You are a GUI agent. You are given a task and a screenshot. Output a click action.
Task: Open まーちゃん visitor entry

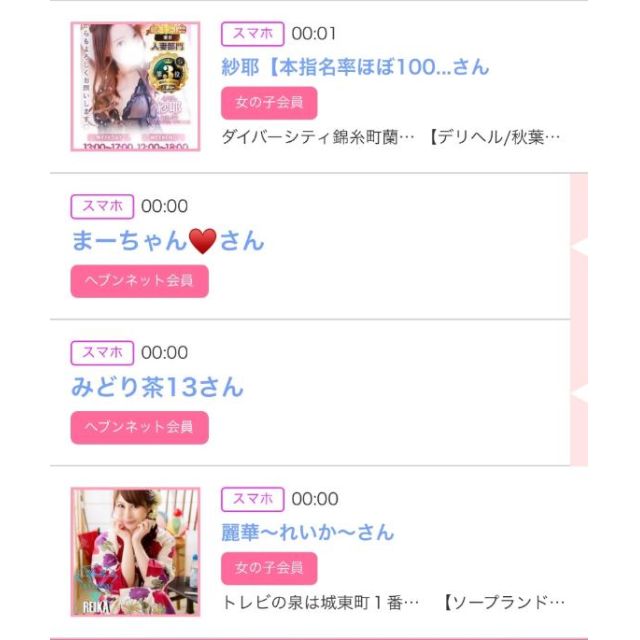coord(167,240)
